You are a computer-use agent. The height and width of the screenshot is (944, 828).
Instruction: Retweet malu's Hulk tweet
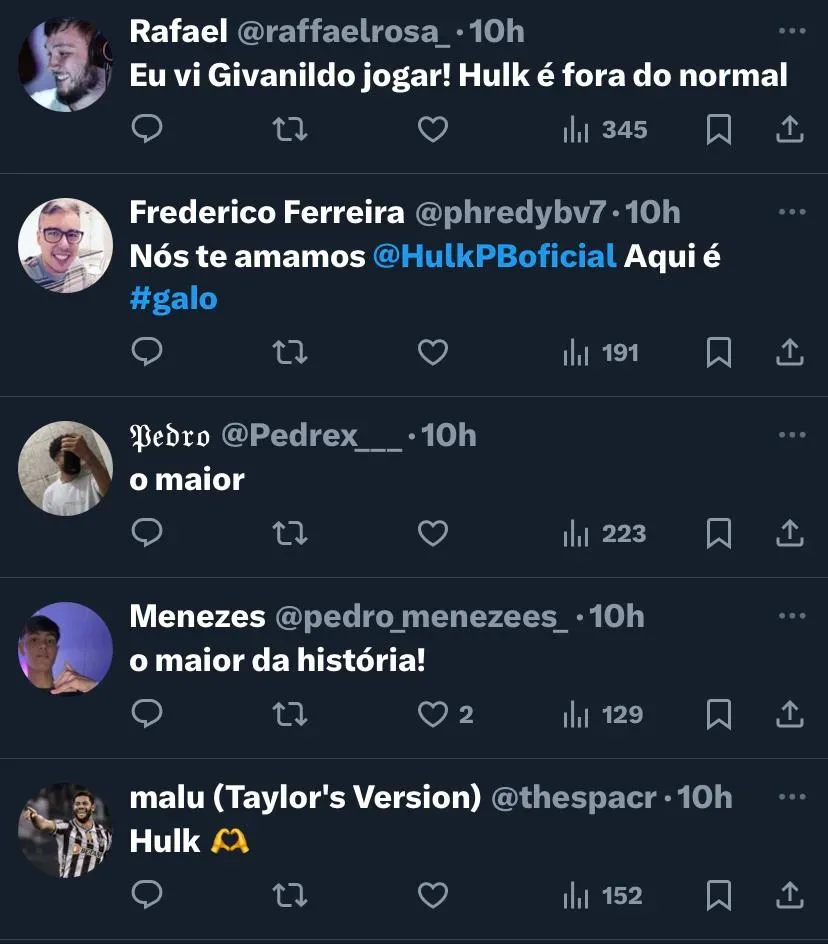point(290,895)
